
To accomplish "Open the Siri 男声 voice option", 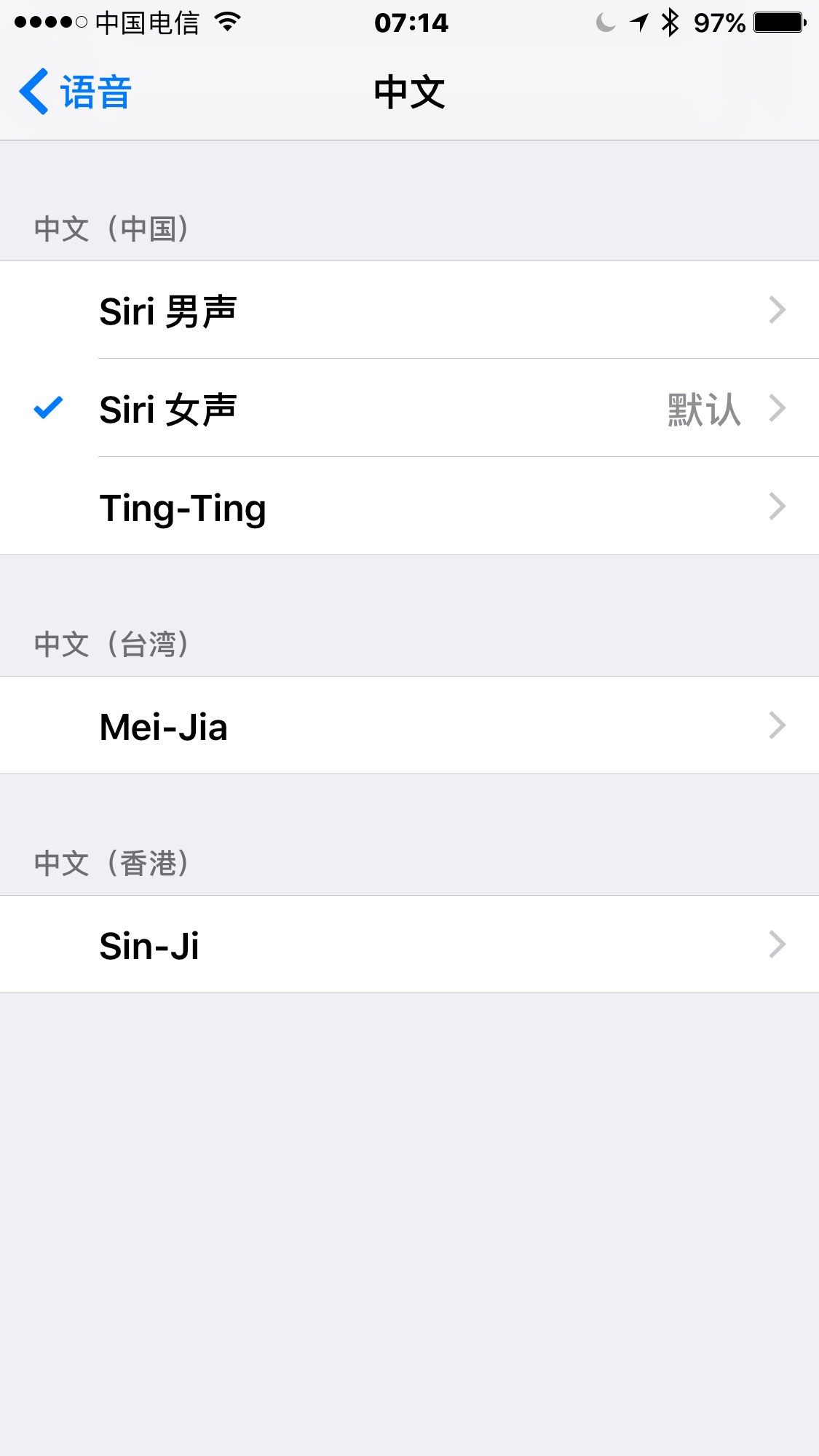I will click(x=409, y=311).
